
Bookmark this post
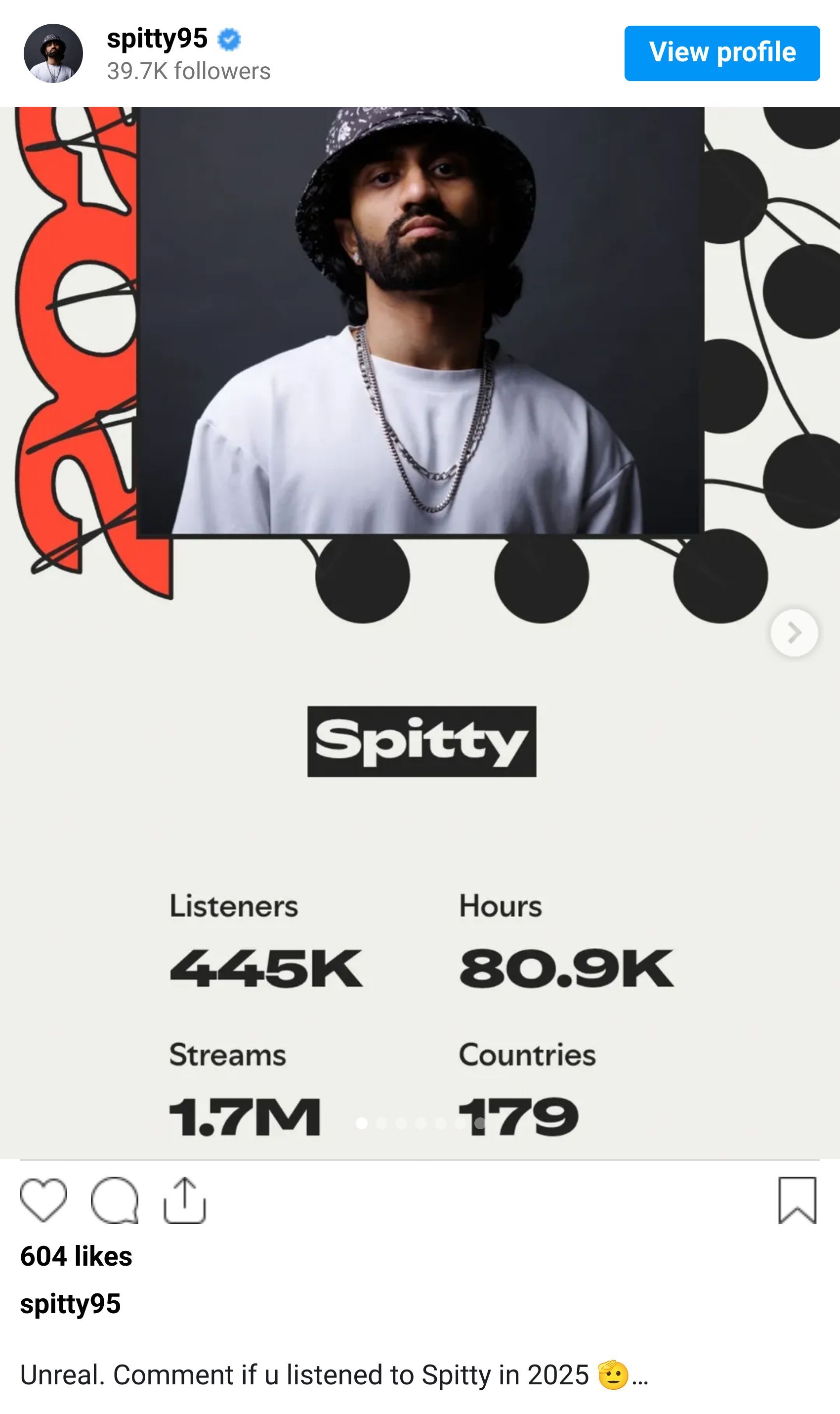797,1200
